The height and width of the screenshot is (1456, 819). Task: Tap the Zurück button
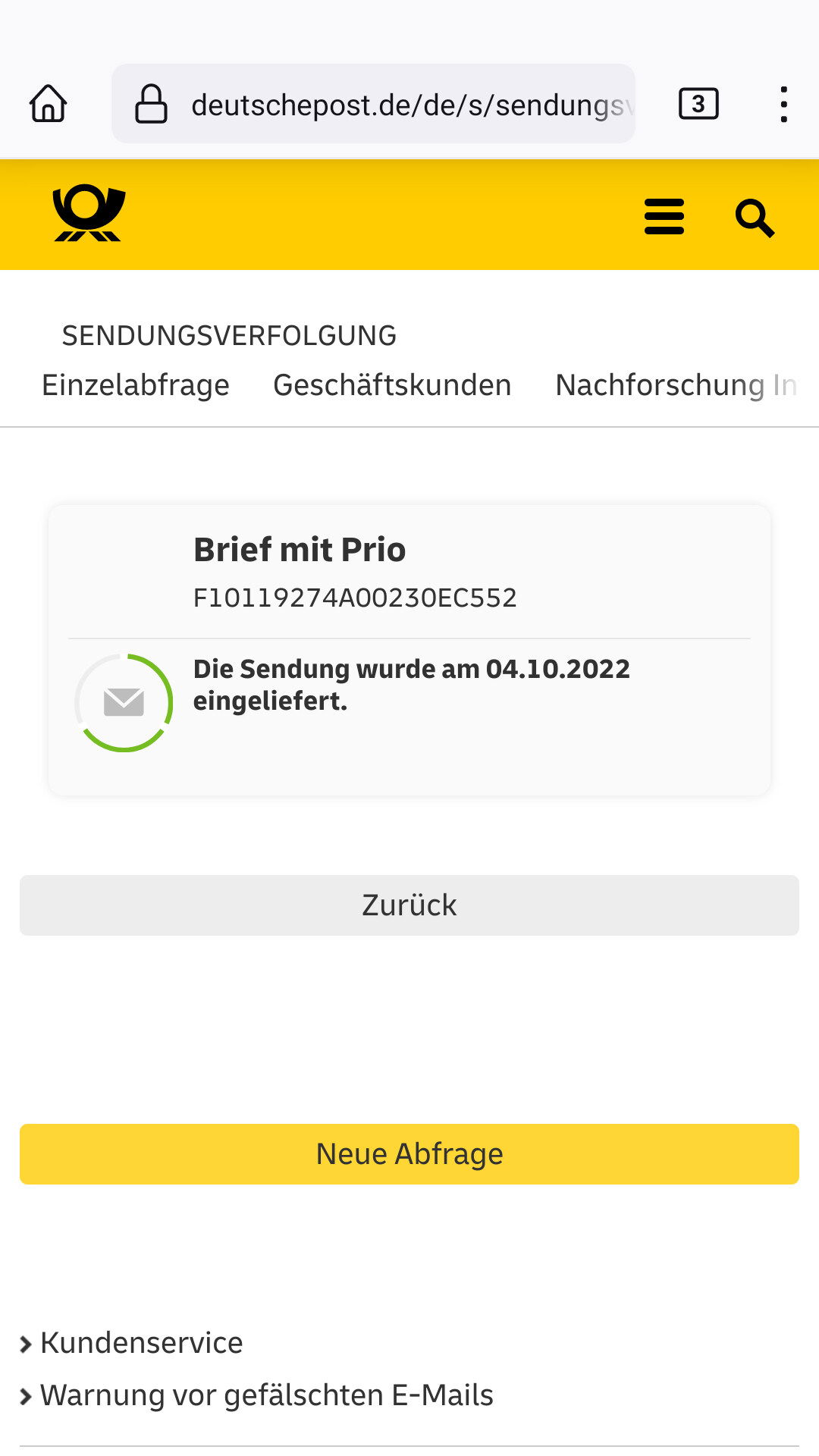tap(409, 905)
